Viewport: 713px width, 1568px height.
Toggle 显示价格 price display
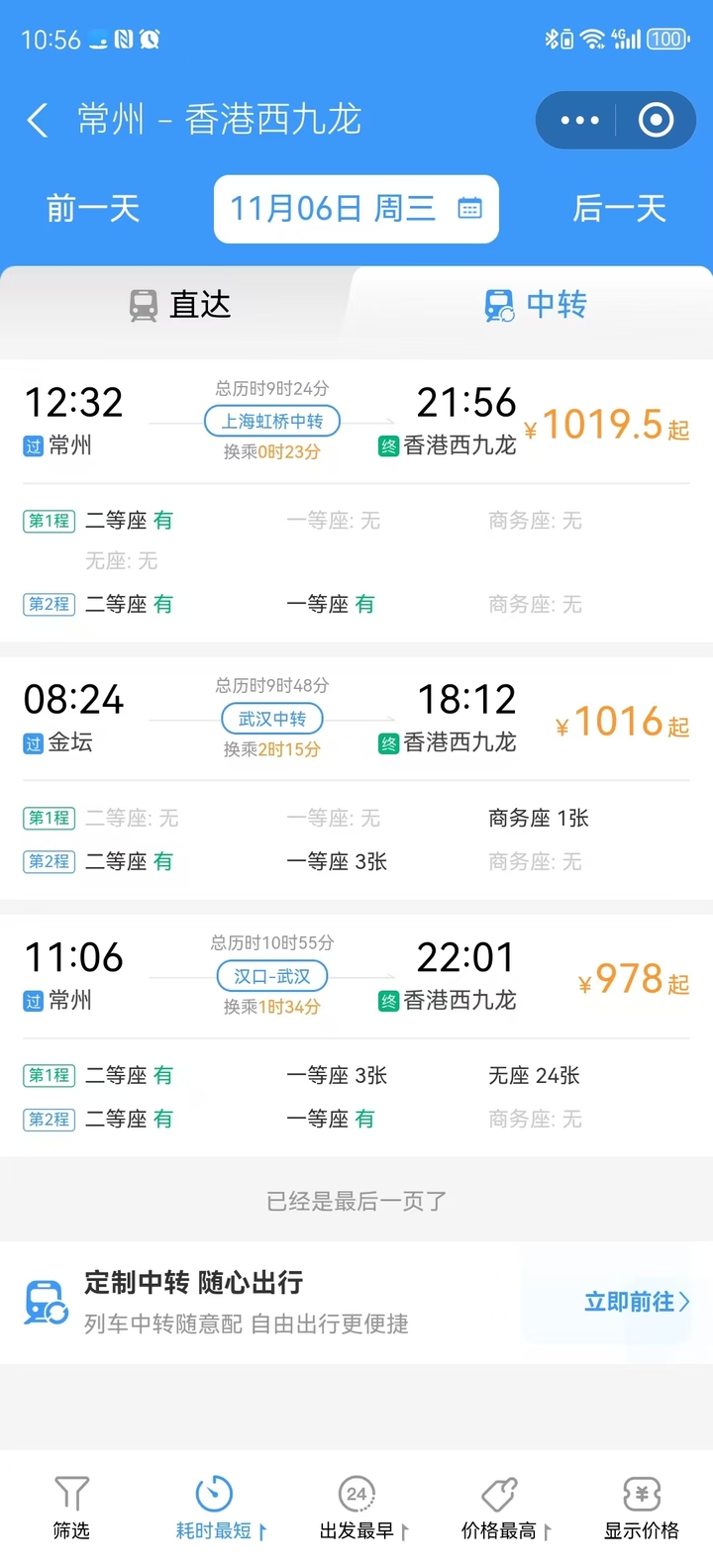[x=642, y=1508]
